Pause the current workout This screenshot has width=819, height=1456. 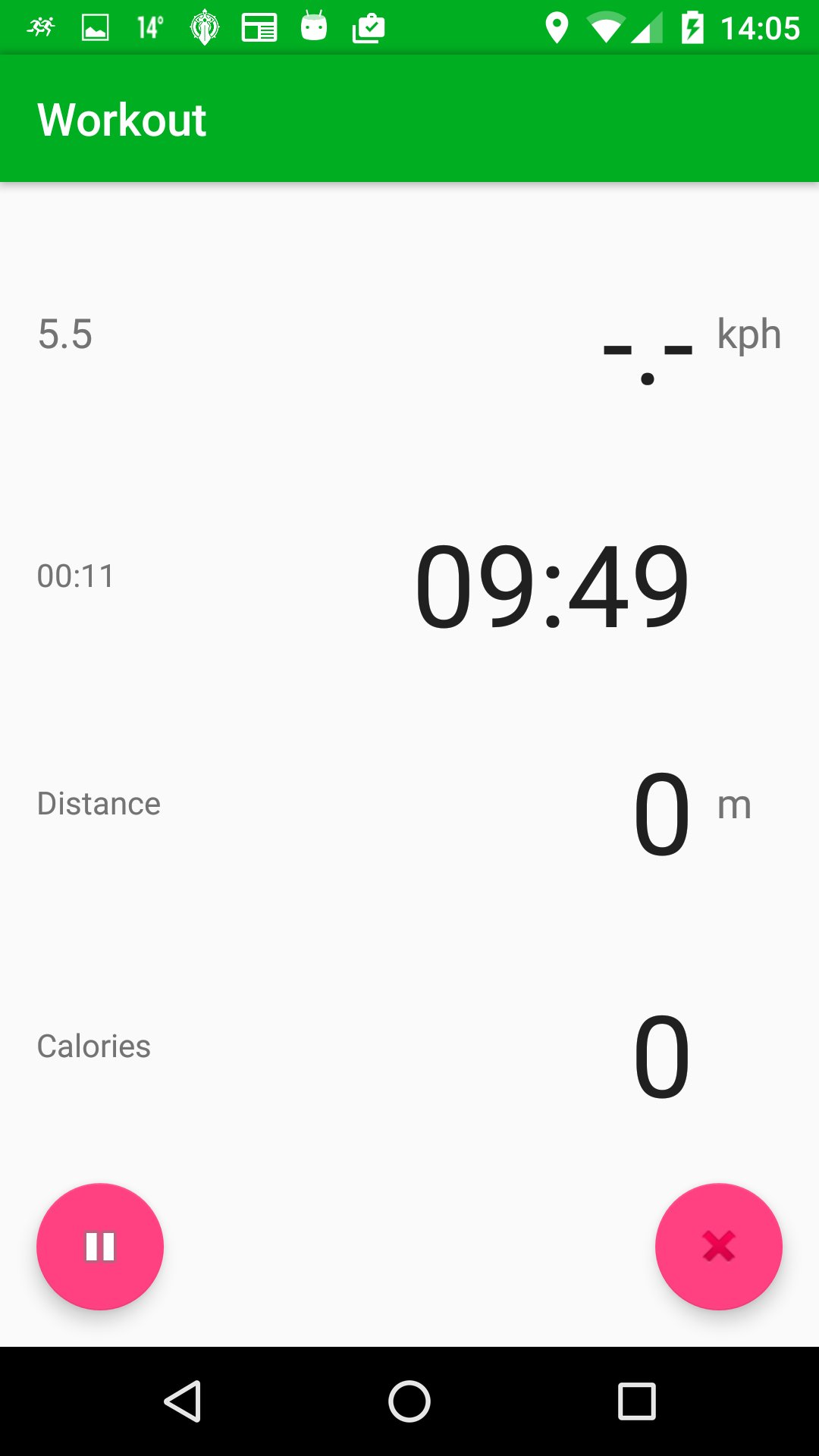(99, 1248)
